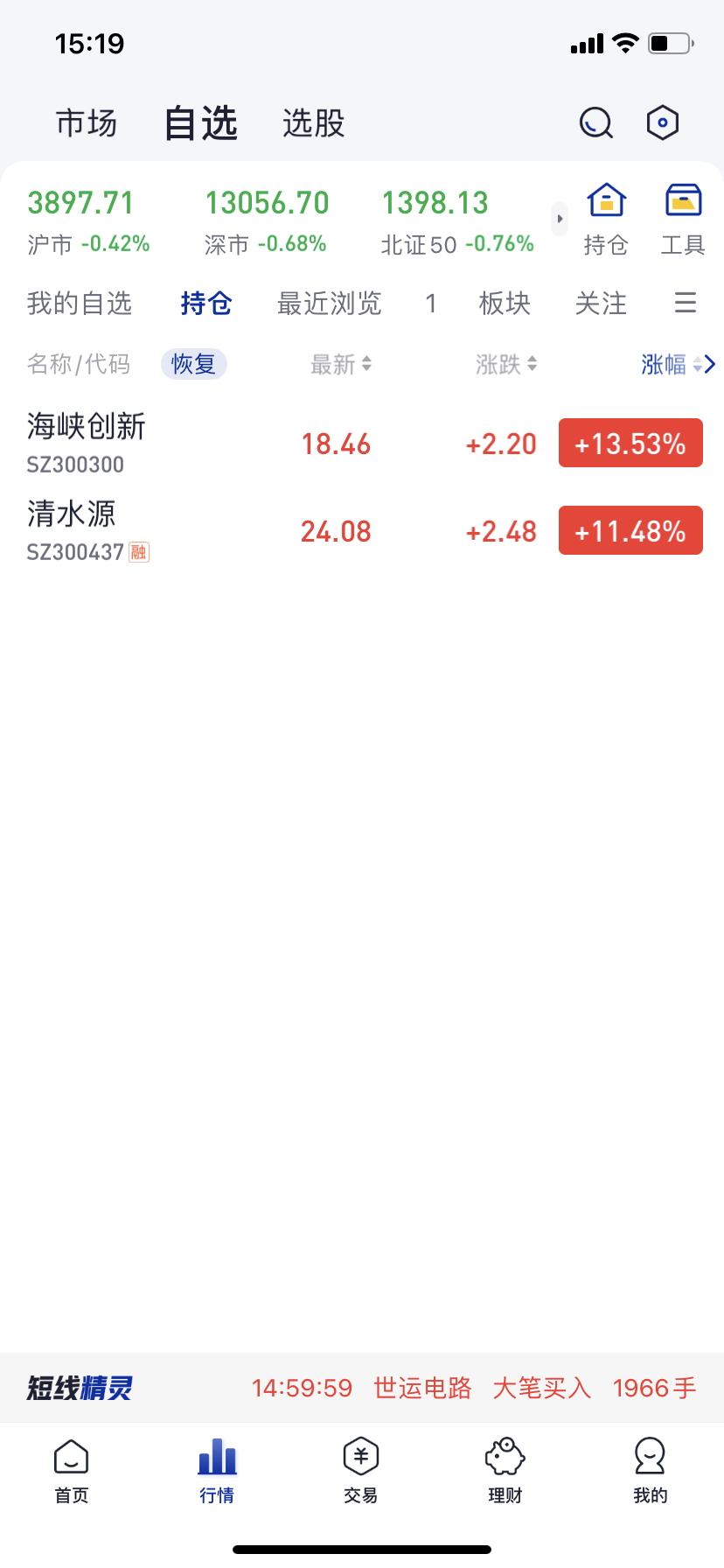Tap the 恢复 chip

(x=194, y=364)
